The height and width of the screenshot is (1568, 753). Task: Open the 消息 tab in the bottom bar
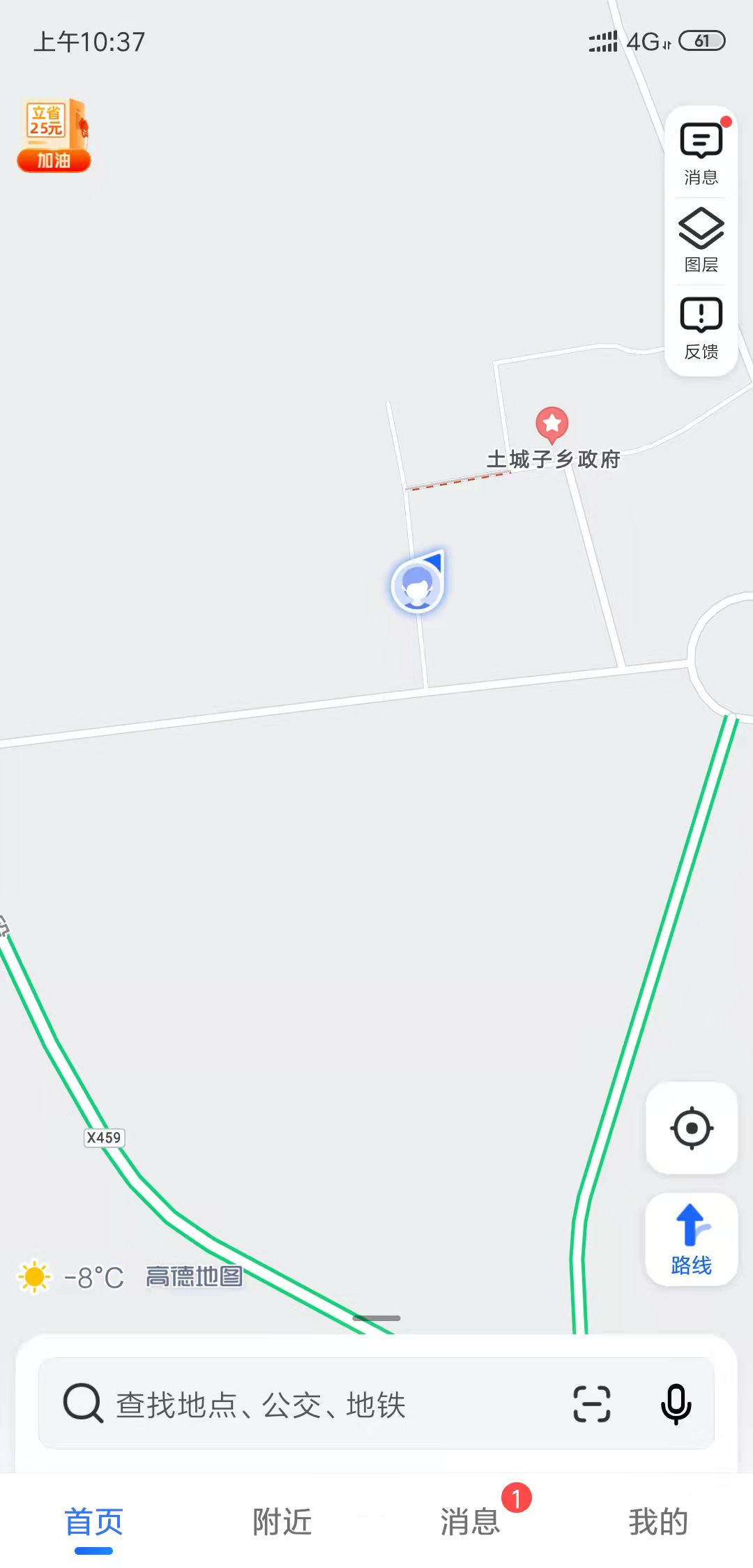pos(471,1522)
